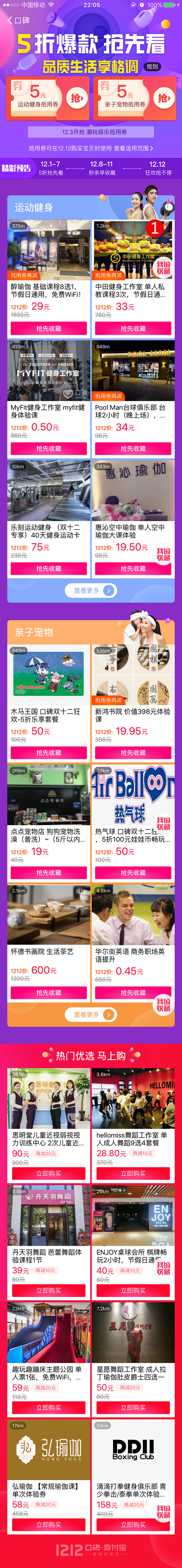Show 查看更多 in the 运动健身 section

point(91,590)
